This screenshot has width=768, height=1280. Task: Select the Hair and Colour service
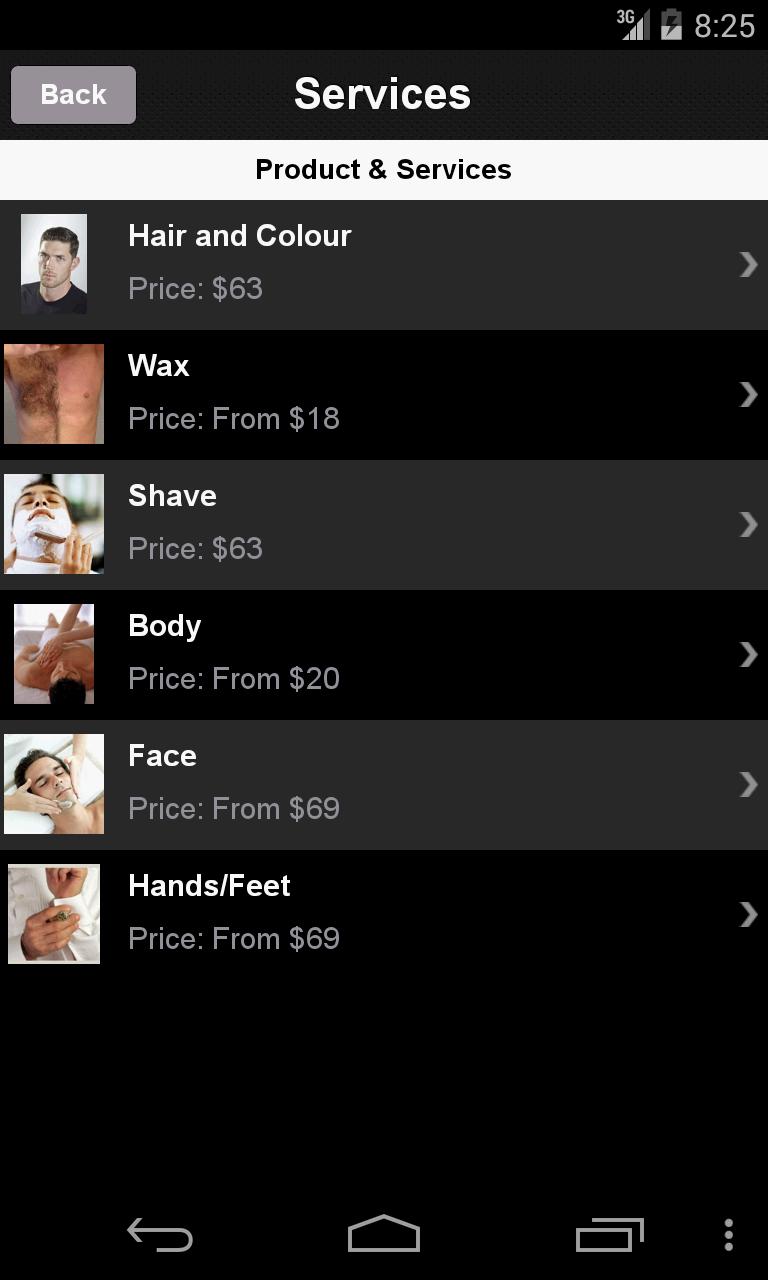[x=384, y=263]
